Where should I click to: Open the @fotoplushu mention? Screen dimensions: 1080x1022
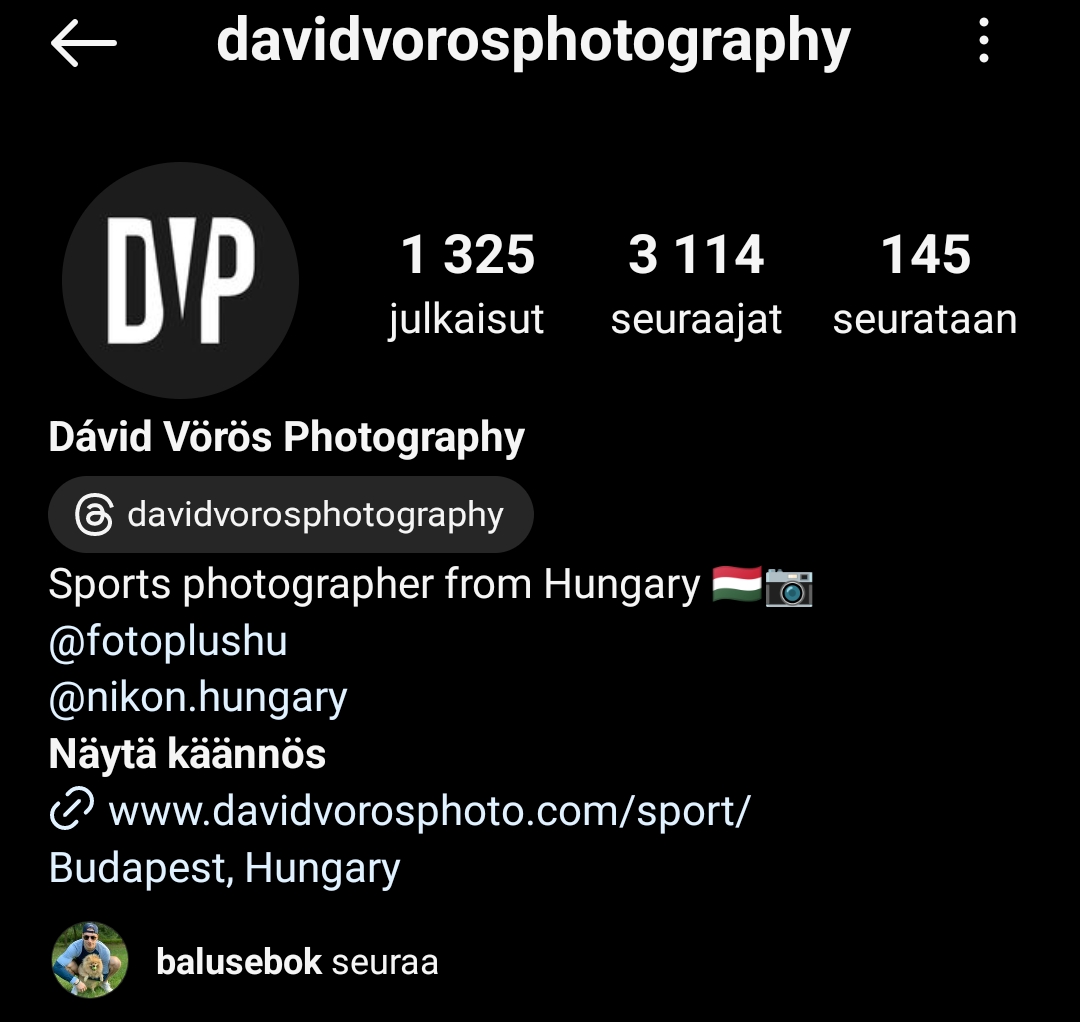coord(168,641)
